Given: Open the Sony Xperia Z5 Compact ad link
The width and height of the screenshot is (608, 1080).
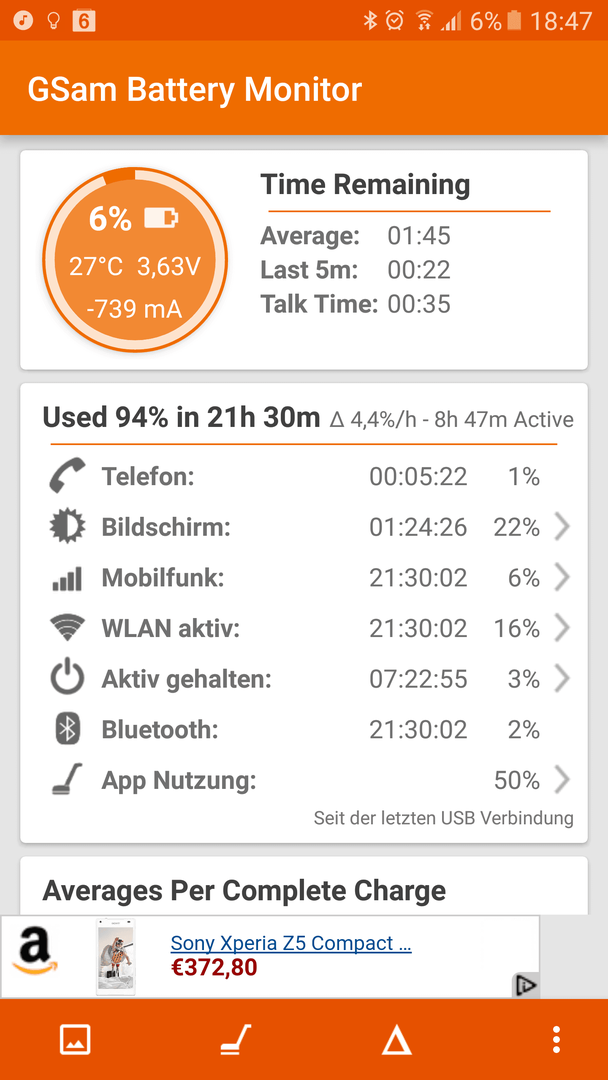Looking at the screenshot, I should click(291, 943).
